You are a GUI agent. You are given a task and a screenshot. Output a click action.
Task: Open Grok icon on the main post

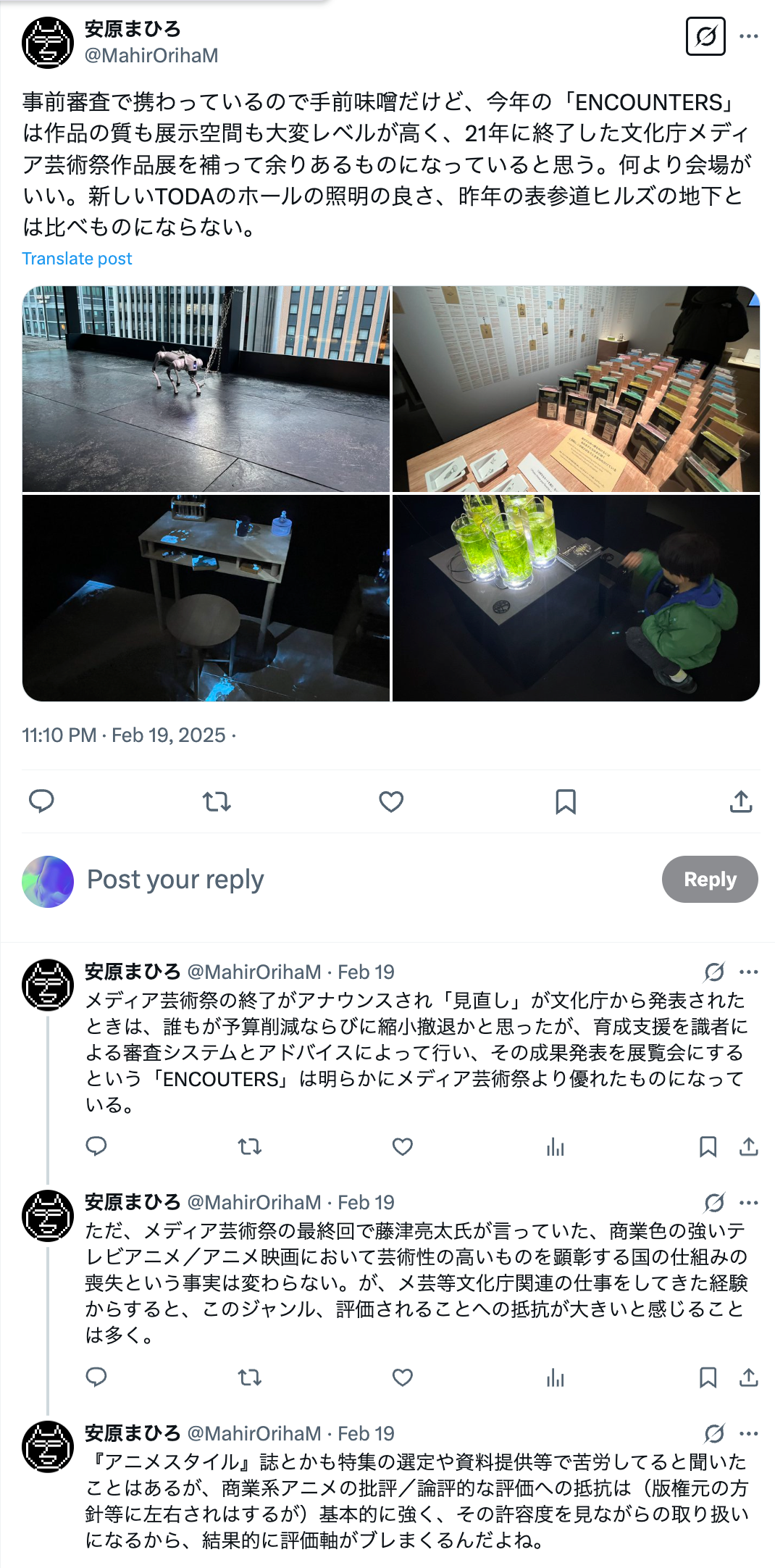(705, 36)
